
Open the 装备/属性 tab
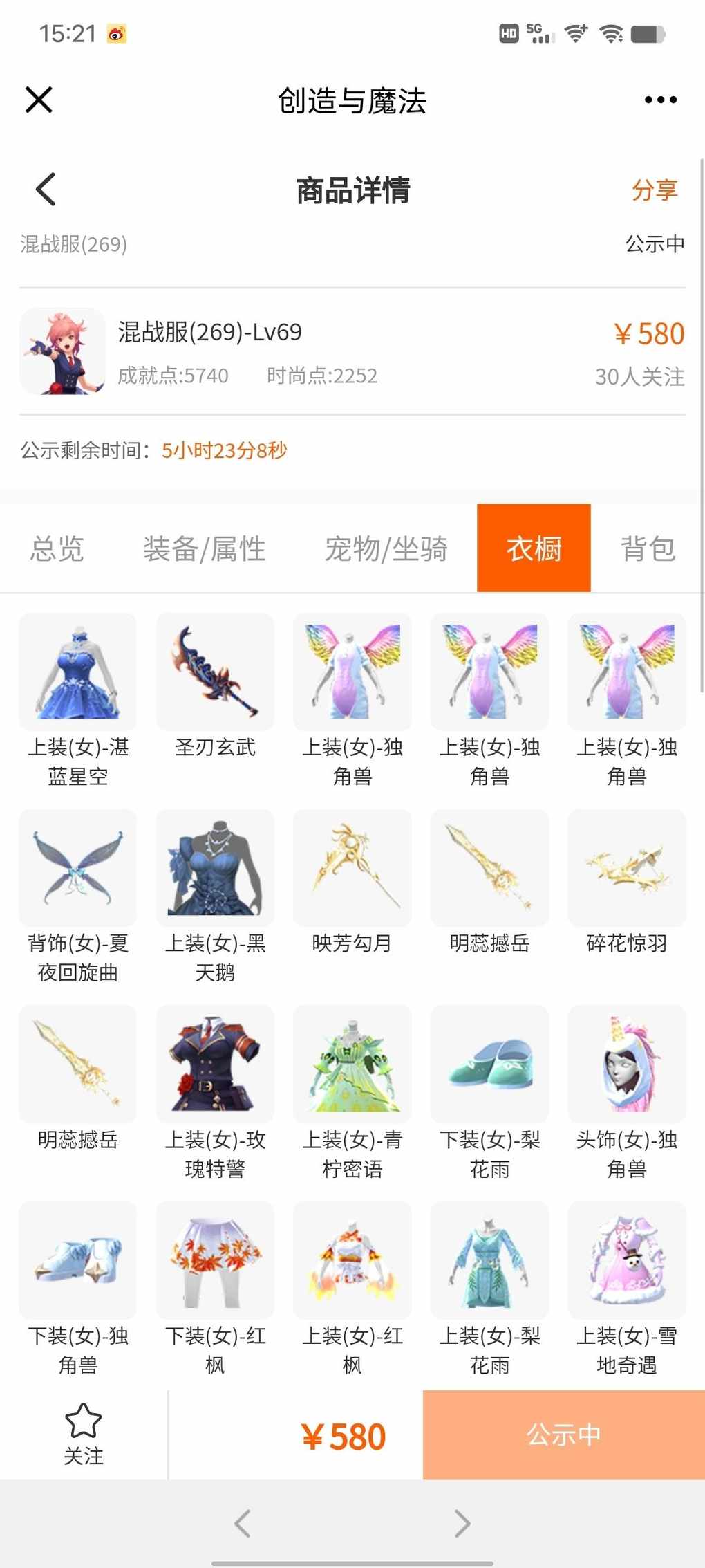click(205, 548)
